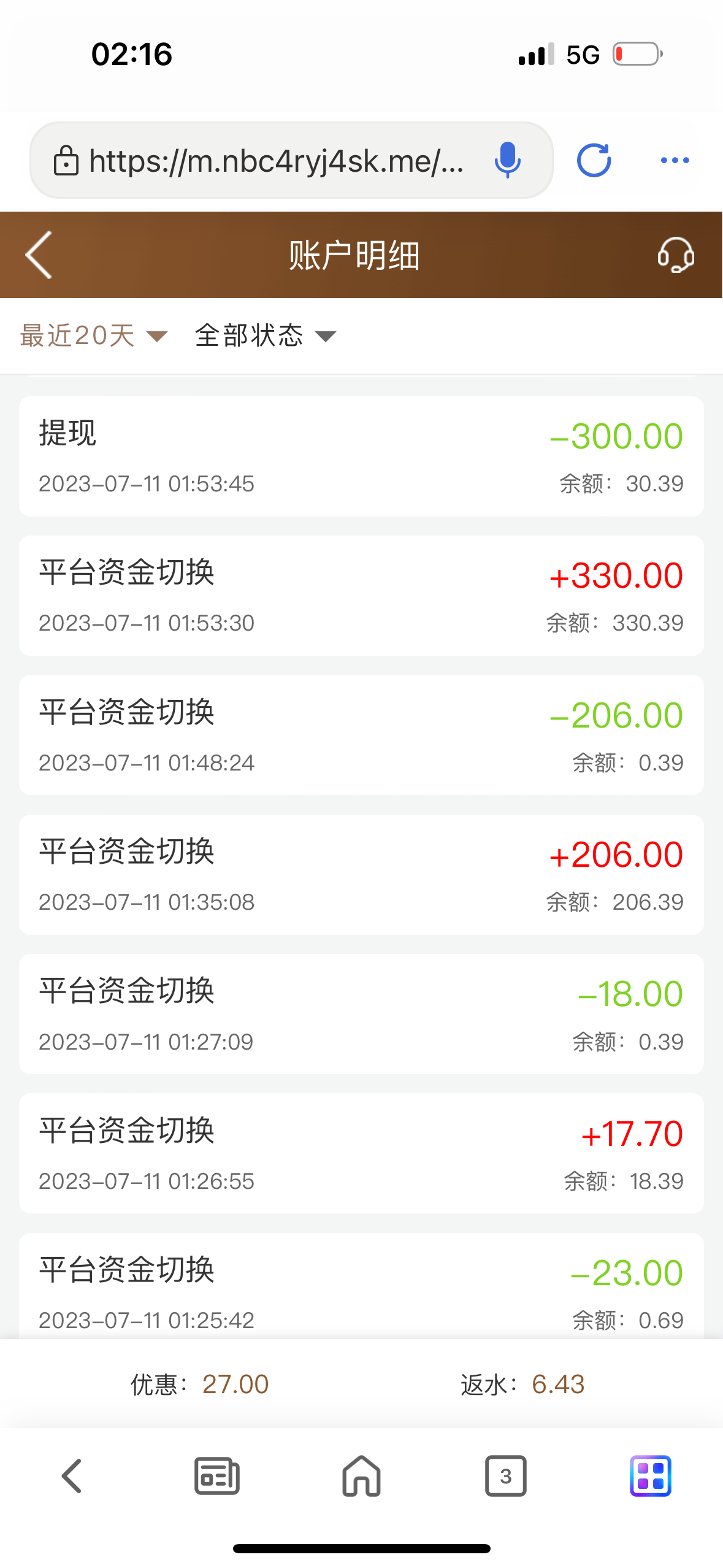Reload the current web page

(x=594, y=161)
